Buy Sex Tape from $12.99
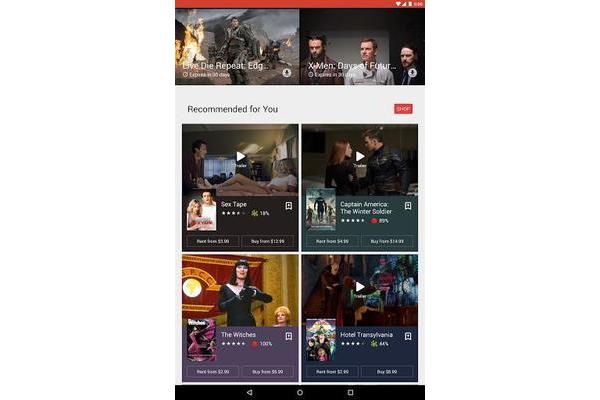 268,241
